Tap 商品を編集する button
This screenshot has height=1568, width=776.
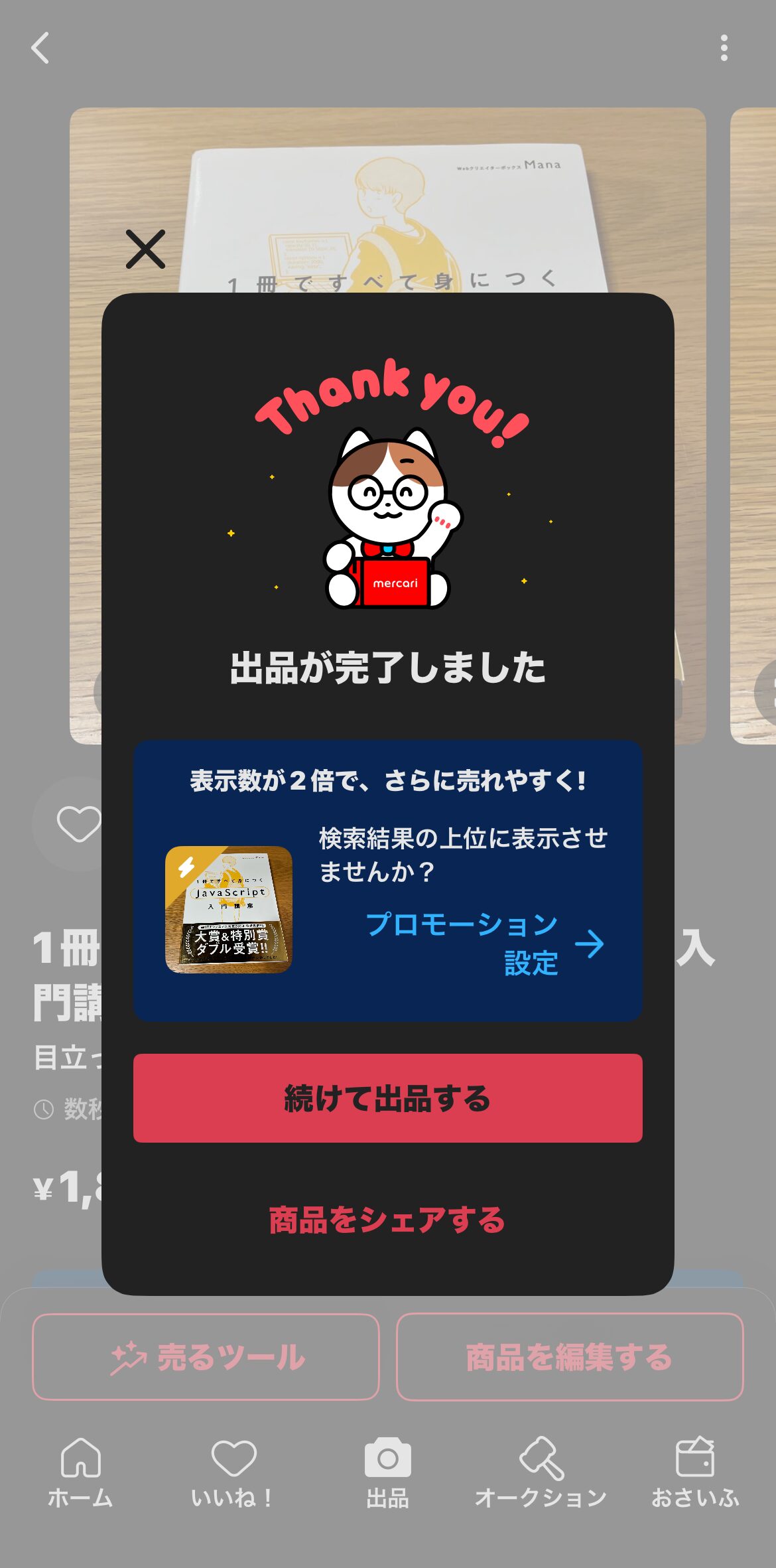pyautogui.click(x=569, y=1356)
